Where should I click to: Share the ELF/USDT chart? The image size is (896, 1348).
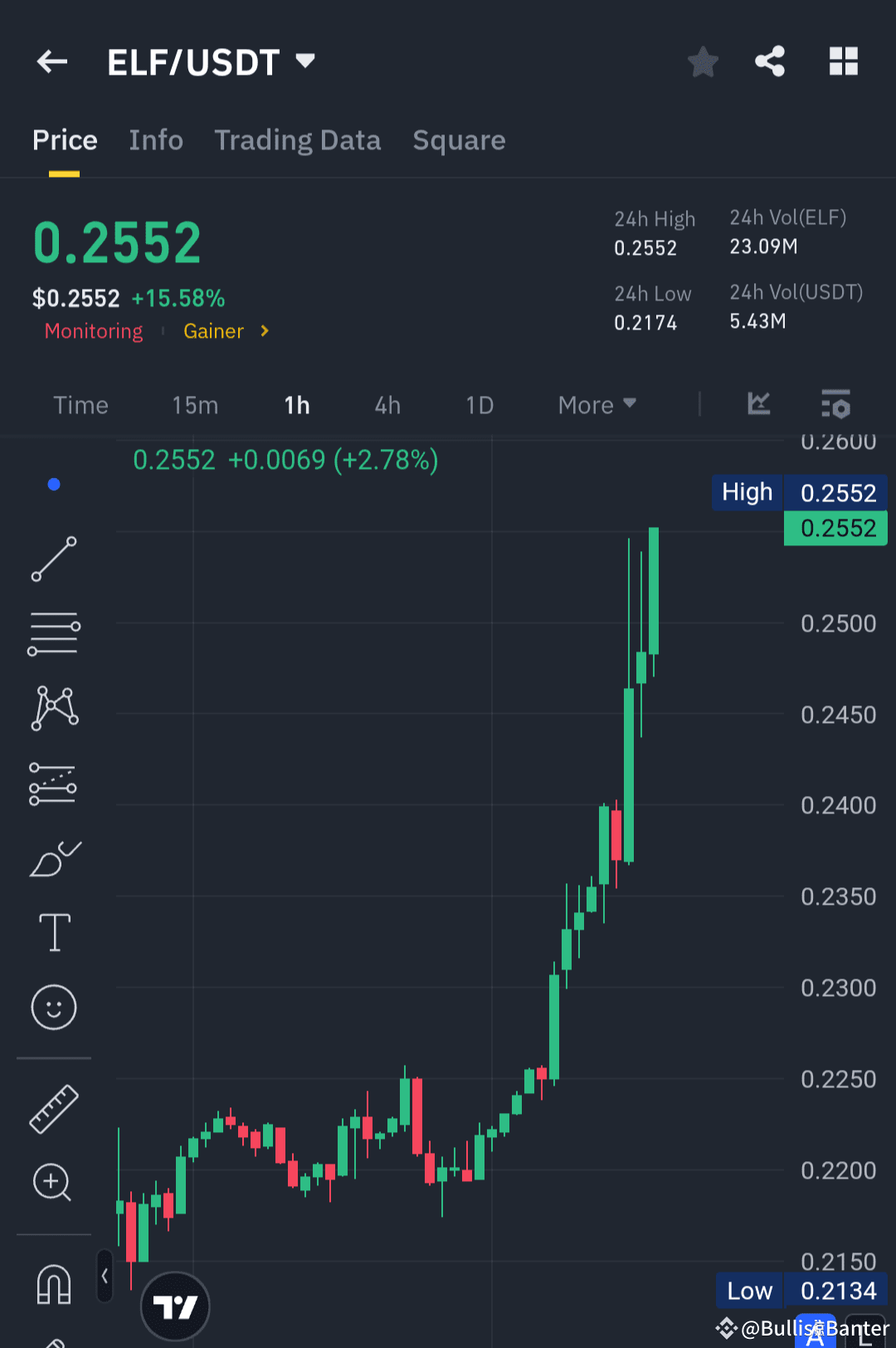[770, 61]
